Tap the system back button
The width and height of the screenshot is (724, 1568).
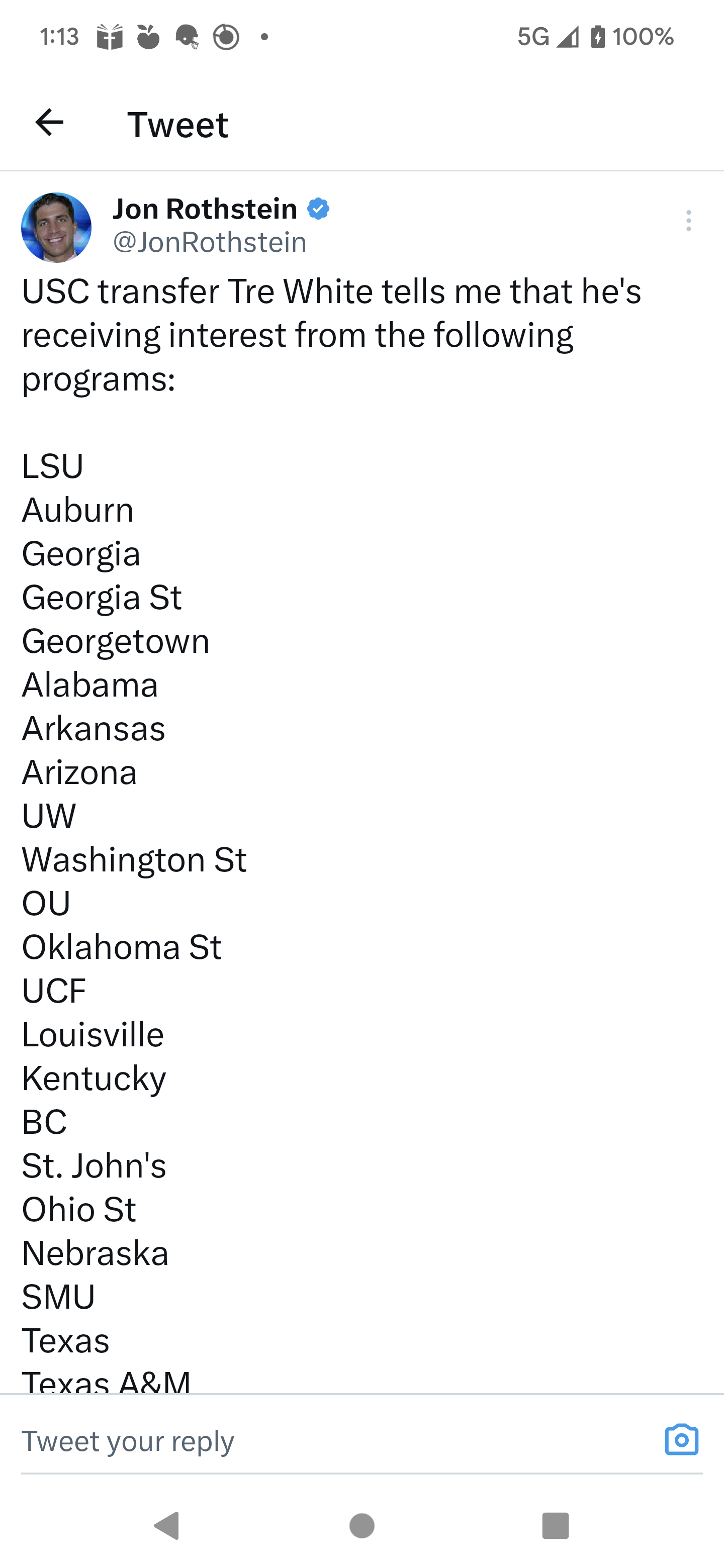click(167, 1525)
